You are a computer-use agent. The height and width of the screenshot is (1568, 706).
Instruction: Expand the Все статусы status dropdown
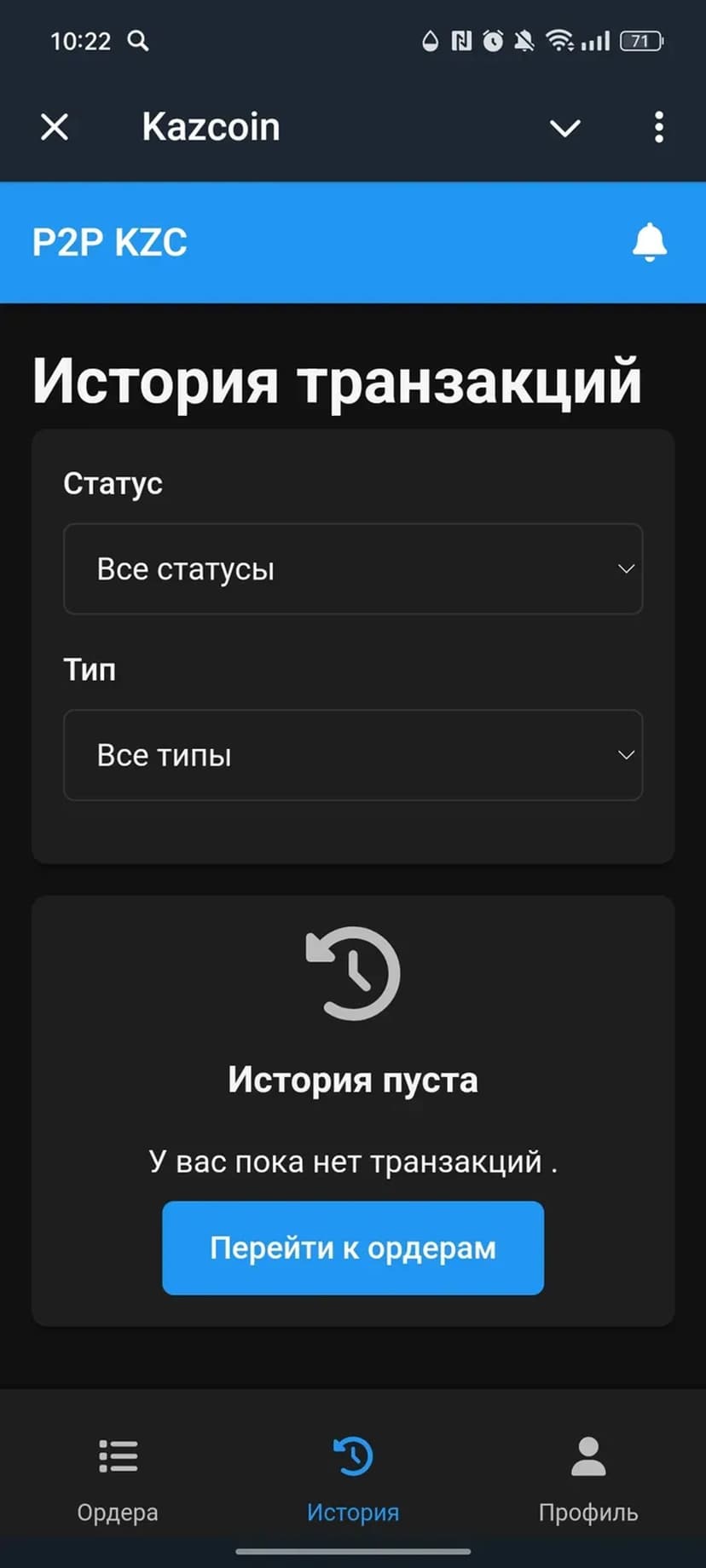coord(353,569)
